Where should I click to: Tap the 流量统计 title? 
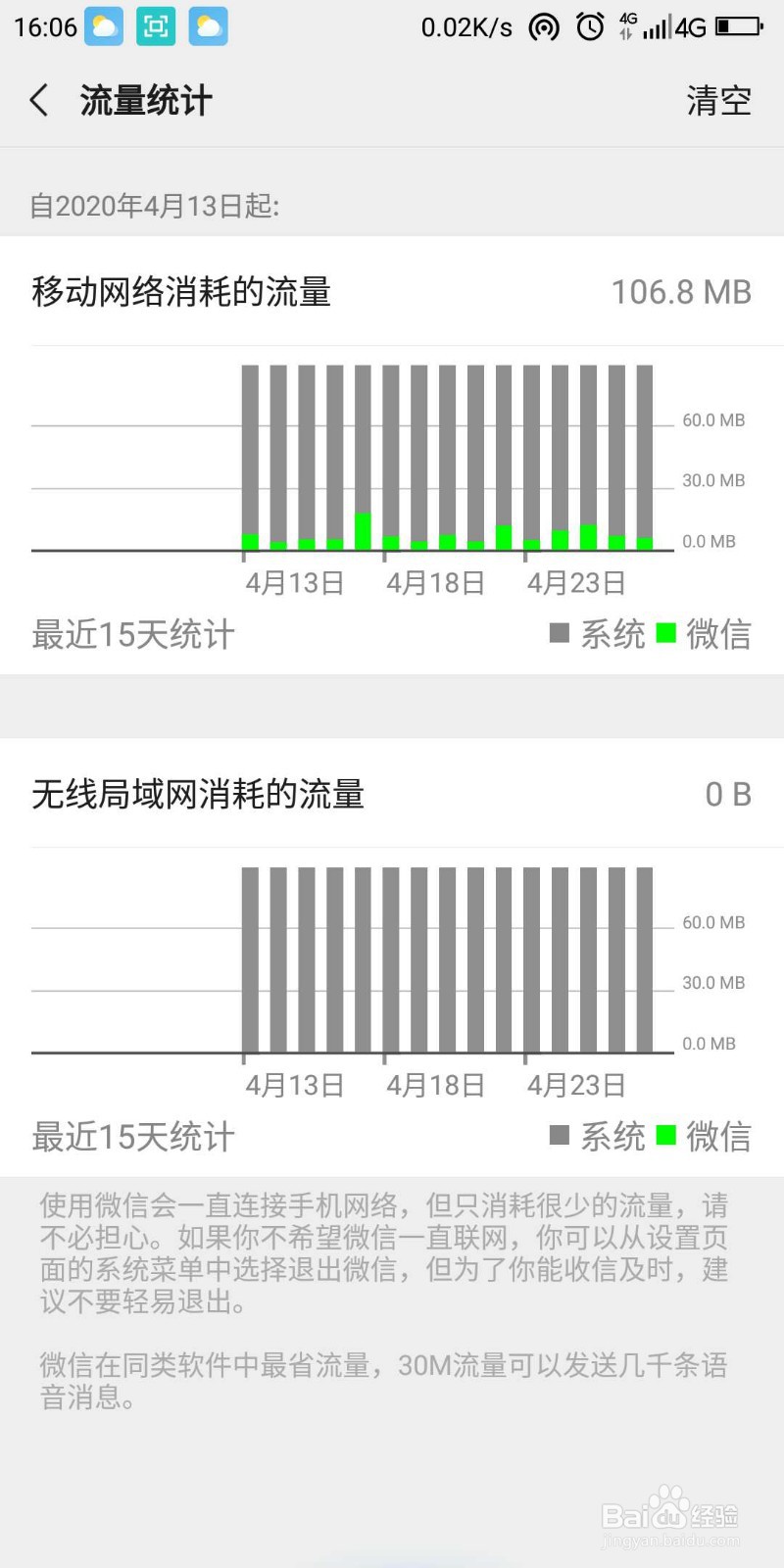(x=145, y=99)
